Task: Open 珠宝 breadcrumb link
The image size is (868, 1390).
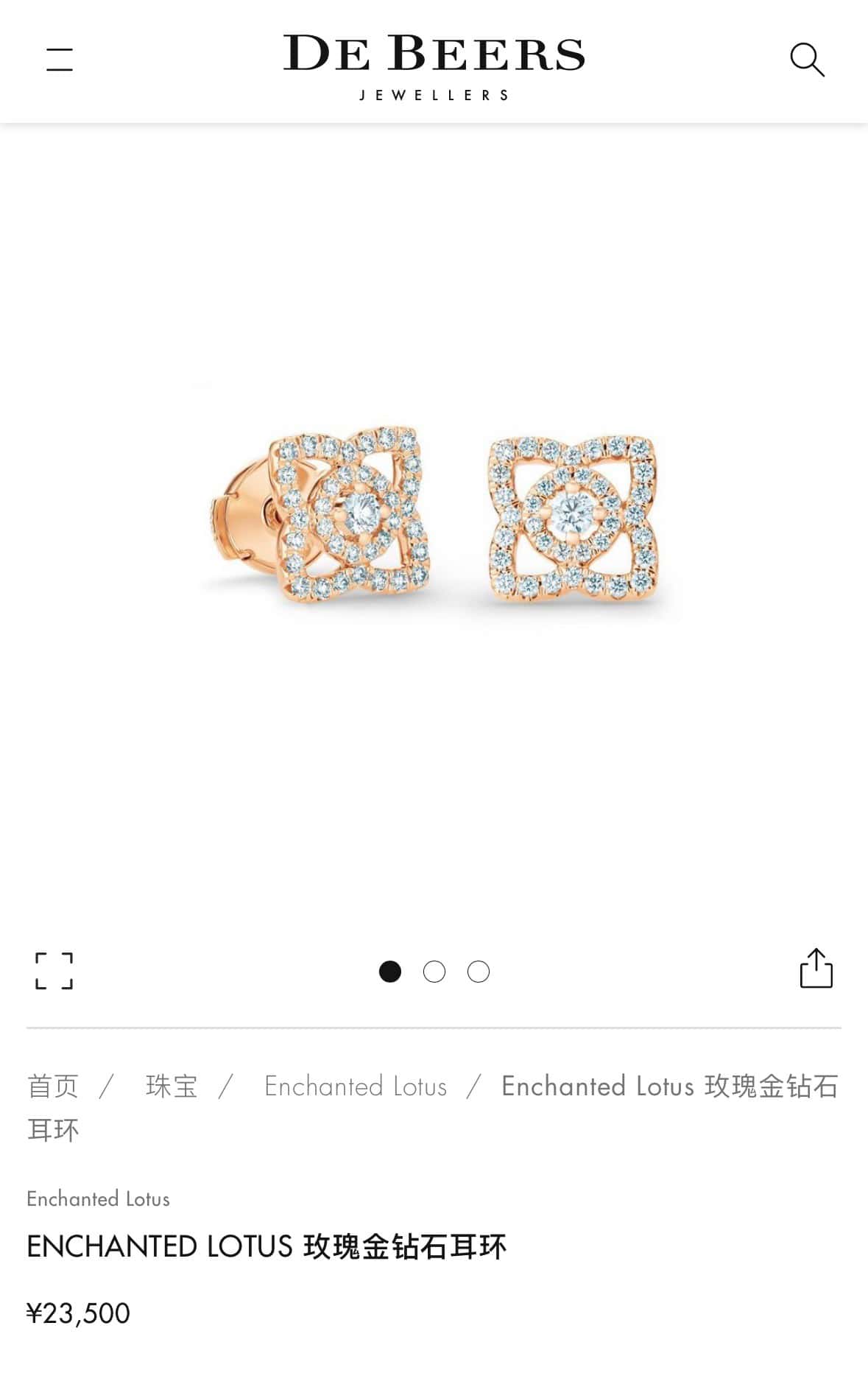Action: [x=172, y=1086]
